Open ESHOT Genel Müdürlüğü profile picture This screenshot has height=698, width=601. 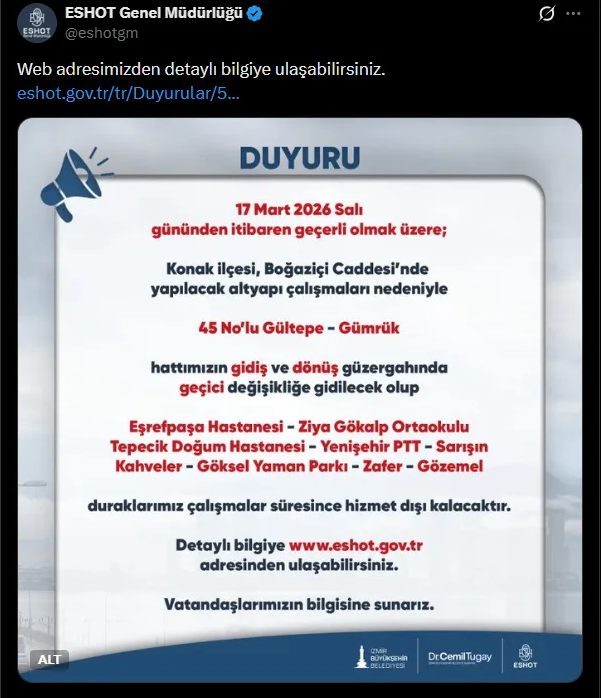(38, 24)
